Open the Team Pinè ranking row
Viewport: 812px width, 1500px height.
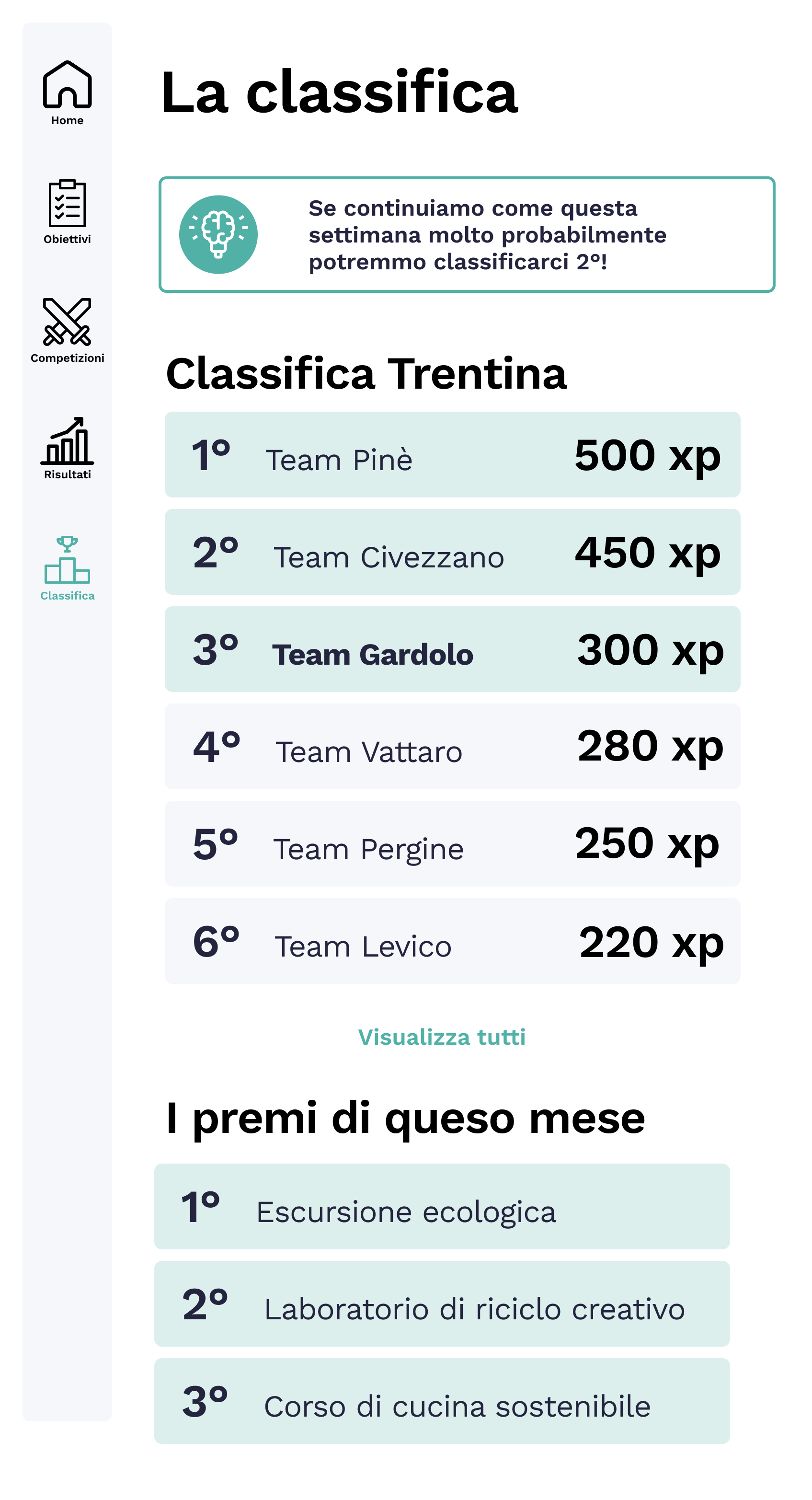[x=452, y=454]
